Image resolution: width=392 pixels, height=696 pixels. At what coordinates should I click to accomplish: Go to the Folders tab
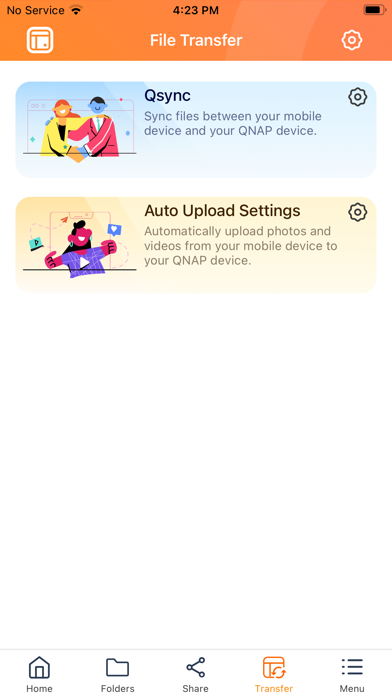(118, 674)
